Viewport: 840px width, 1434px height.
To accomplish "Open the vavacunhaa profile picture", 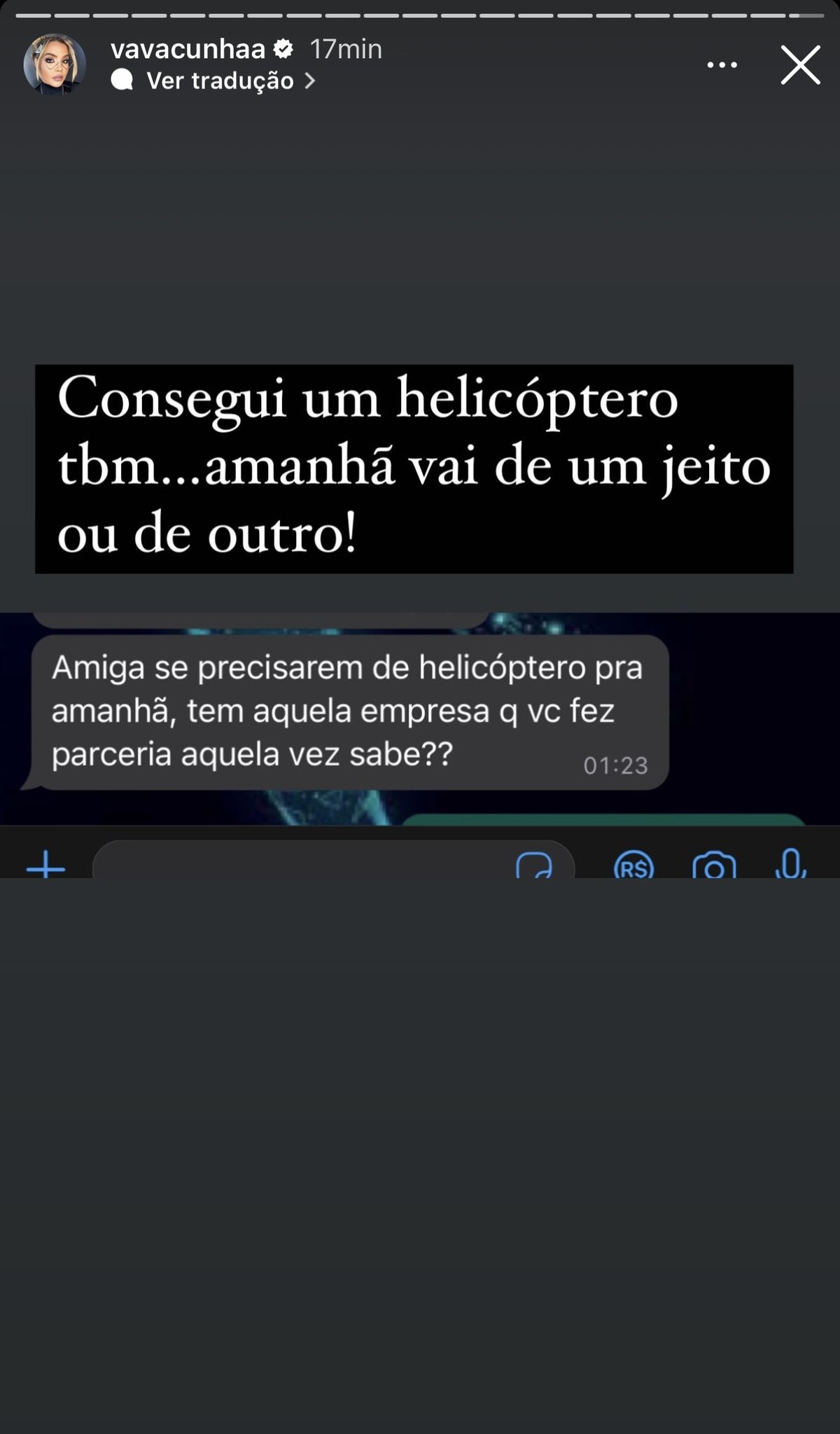I will point(55,64).
